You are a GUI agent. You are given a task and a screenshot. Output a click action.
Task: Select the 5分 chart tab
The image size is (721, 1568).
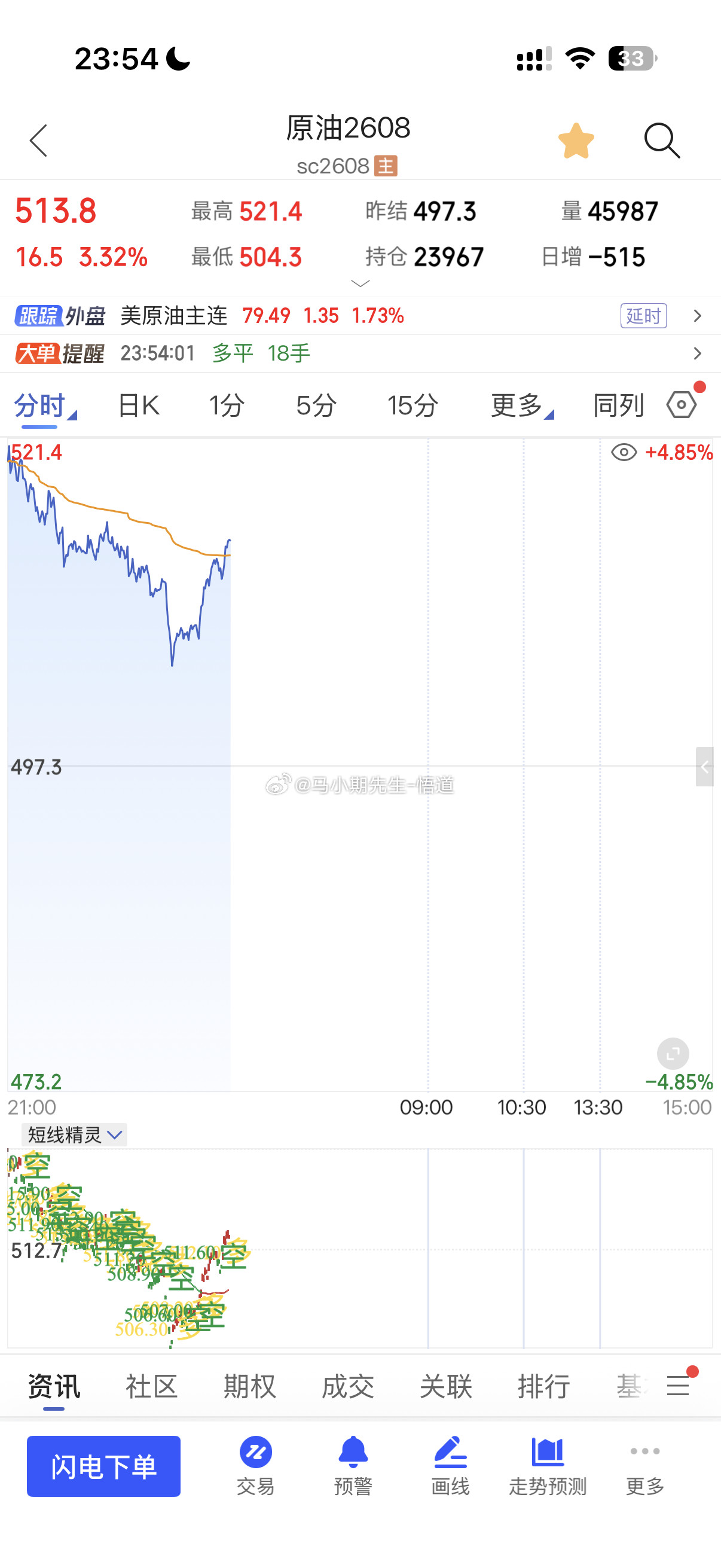316,405
